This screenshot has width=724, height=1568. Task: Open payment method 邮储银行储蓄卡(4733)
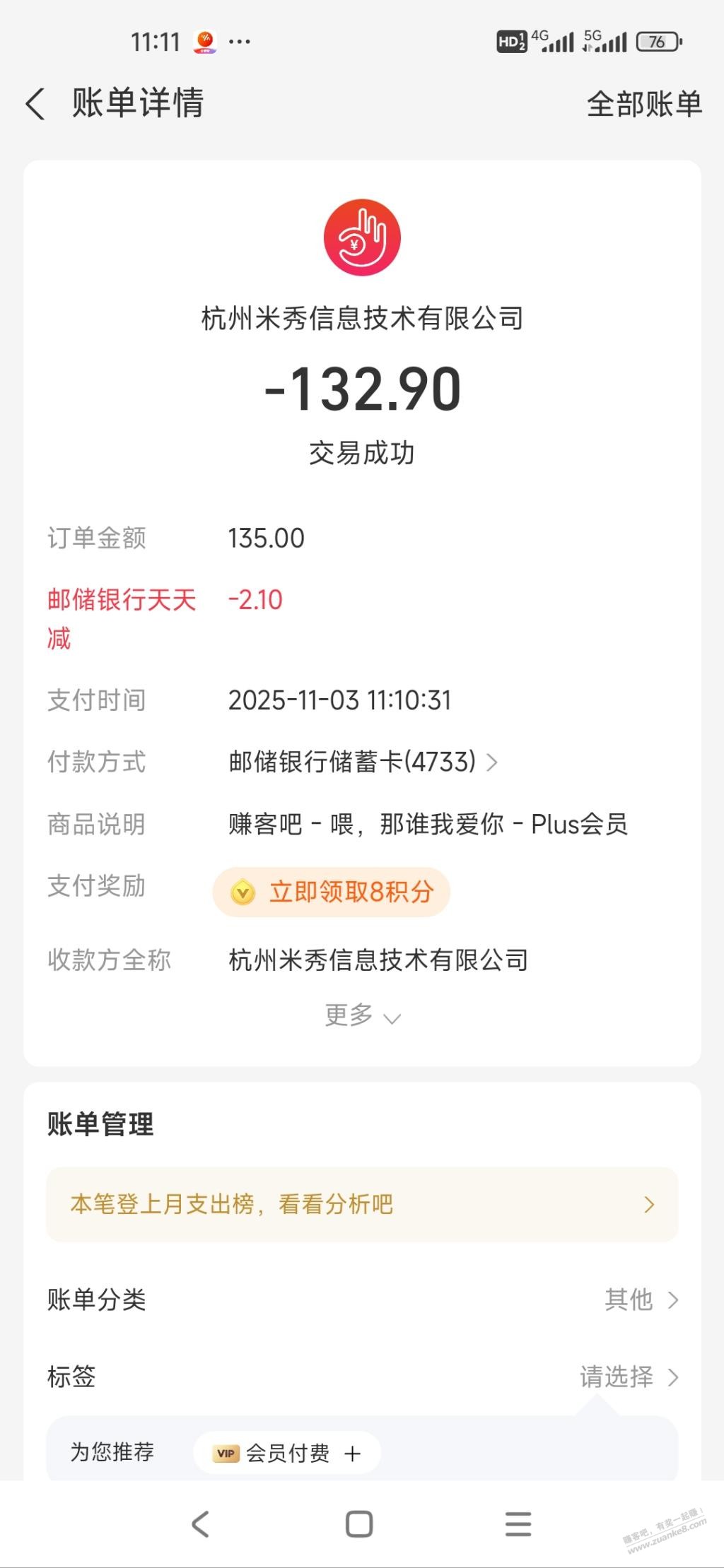pos(363,762)
